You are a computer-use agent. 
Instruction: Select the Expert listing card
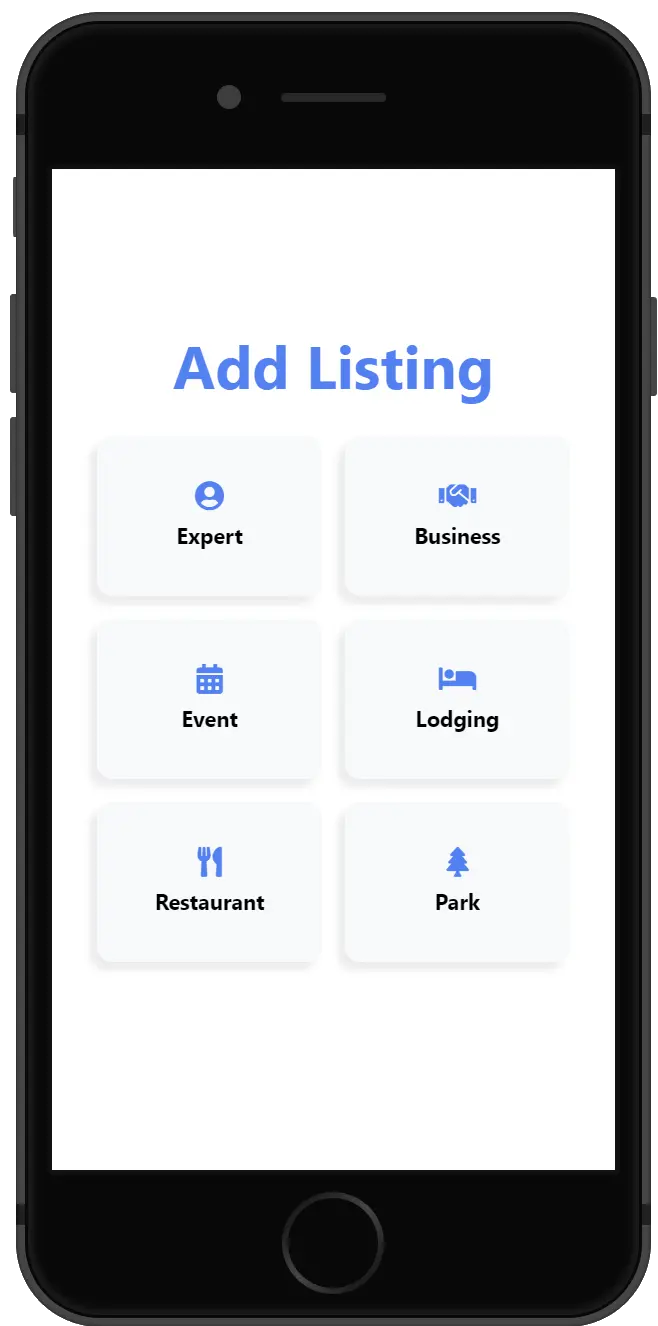[x=209, y=517]
